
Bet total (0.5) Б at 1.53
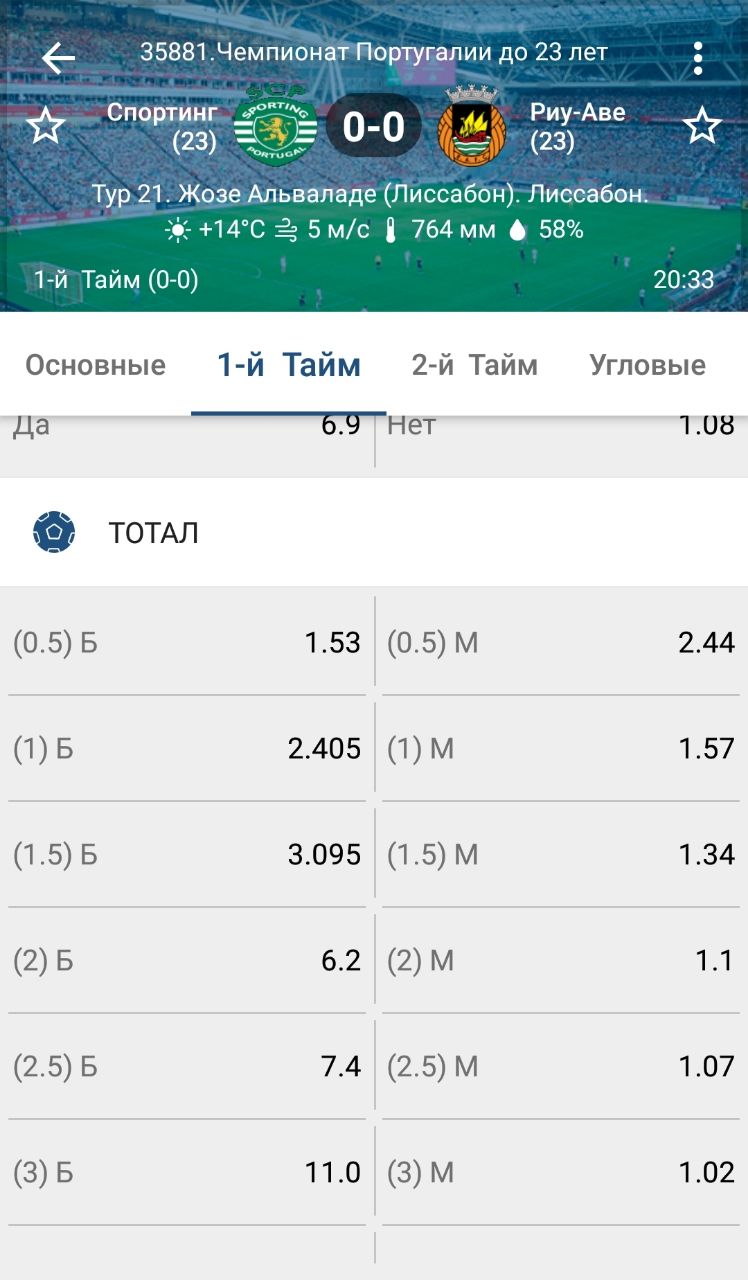tap(187, 642)
